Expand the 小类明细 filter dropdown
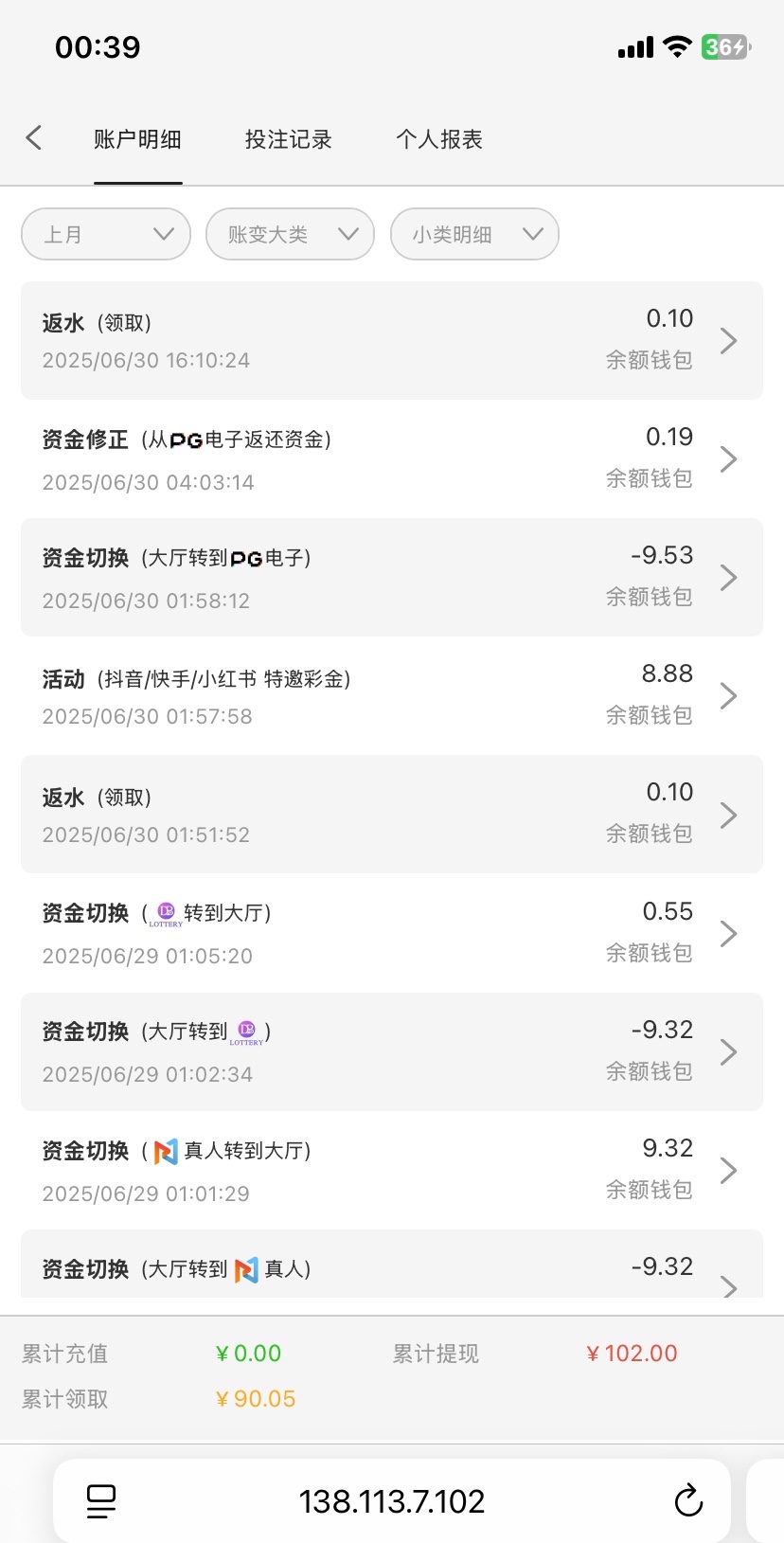The image size is (784, 1543). (474, 234)
